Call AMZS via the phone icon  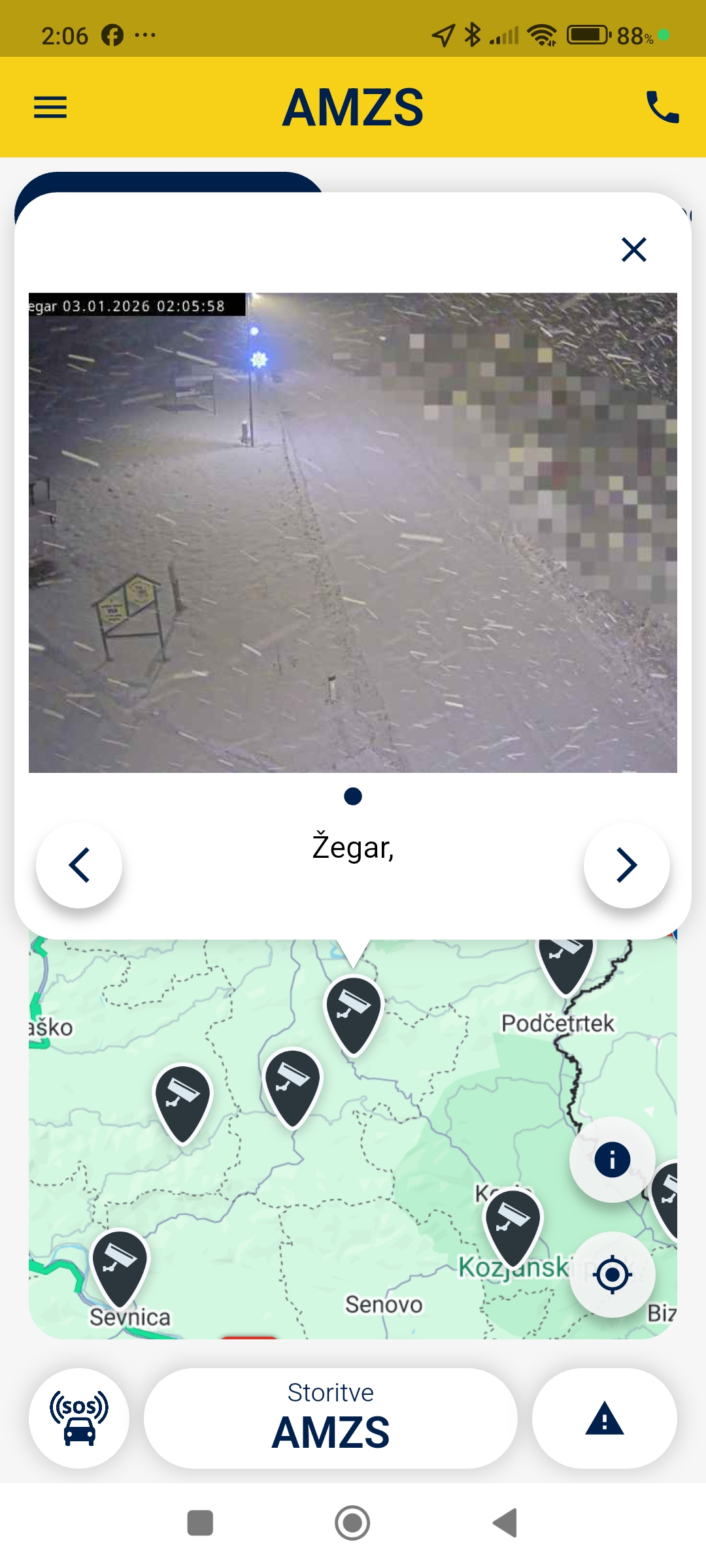tap(662, 107)
